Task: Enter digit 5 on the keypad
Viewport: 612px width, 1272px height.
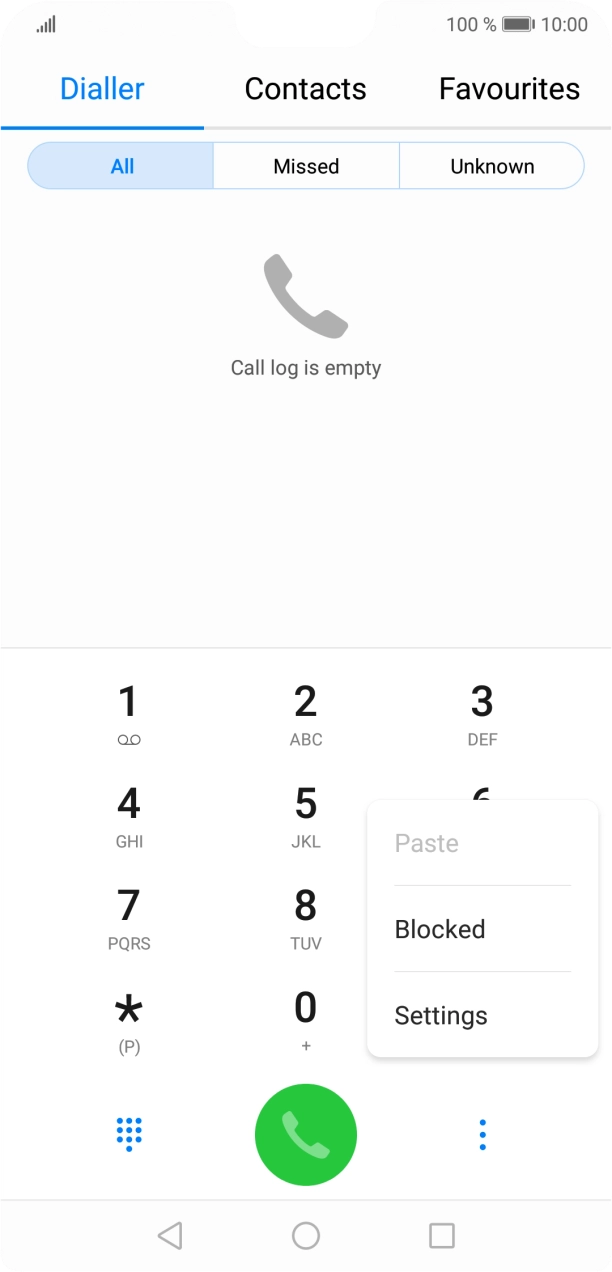Action: (306, 816)
